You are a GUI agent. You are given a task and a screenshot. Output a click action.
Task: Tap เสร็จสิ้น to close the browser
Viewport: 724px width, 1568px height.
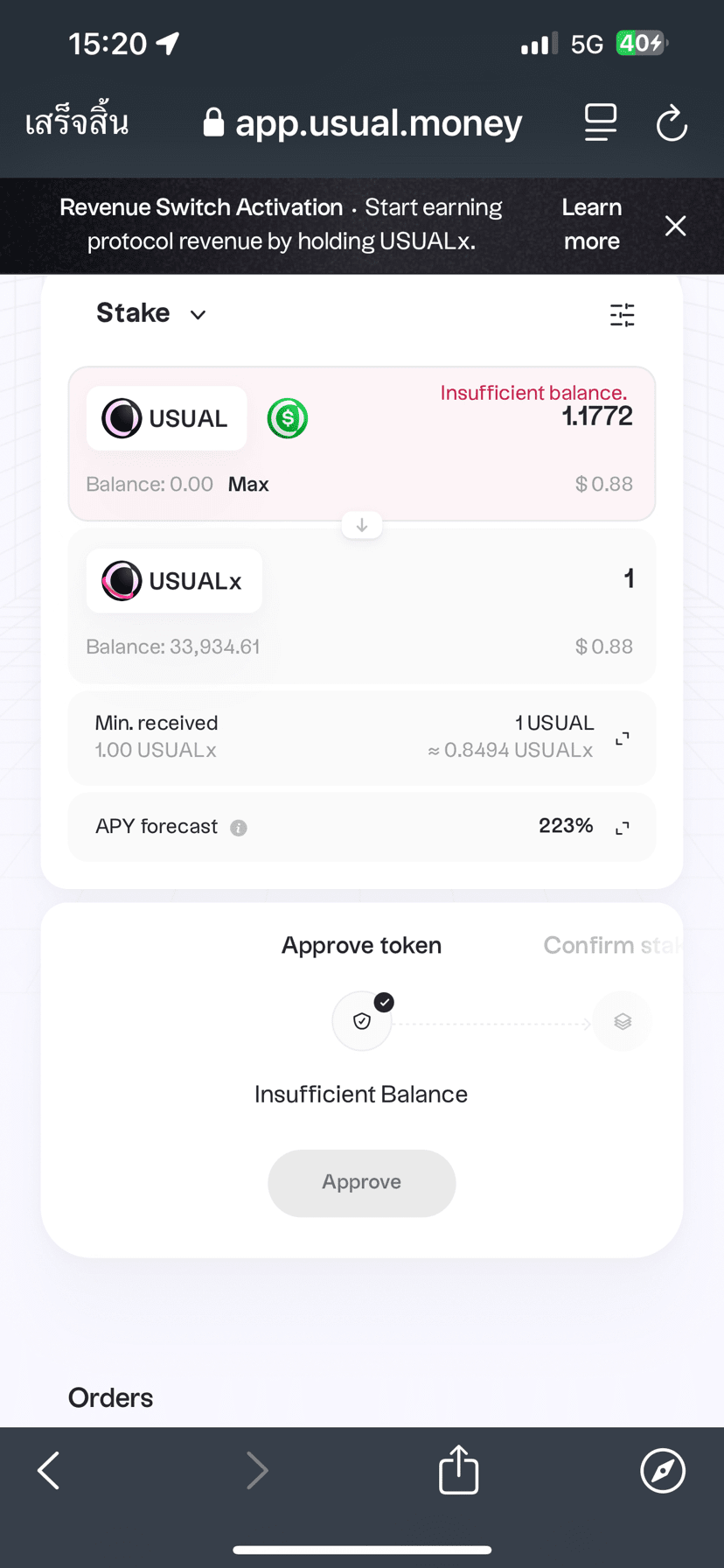[77, 123]
